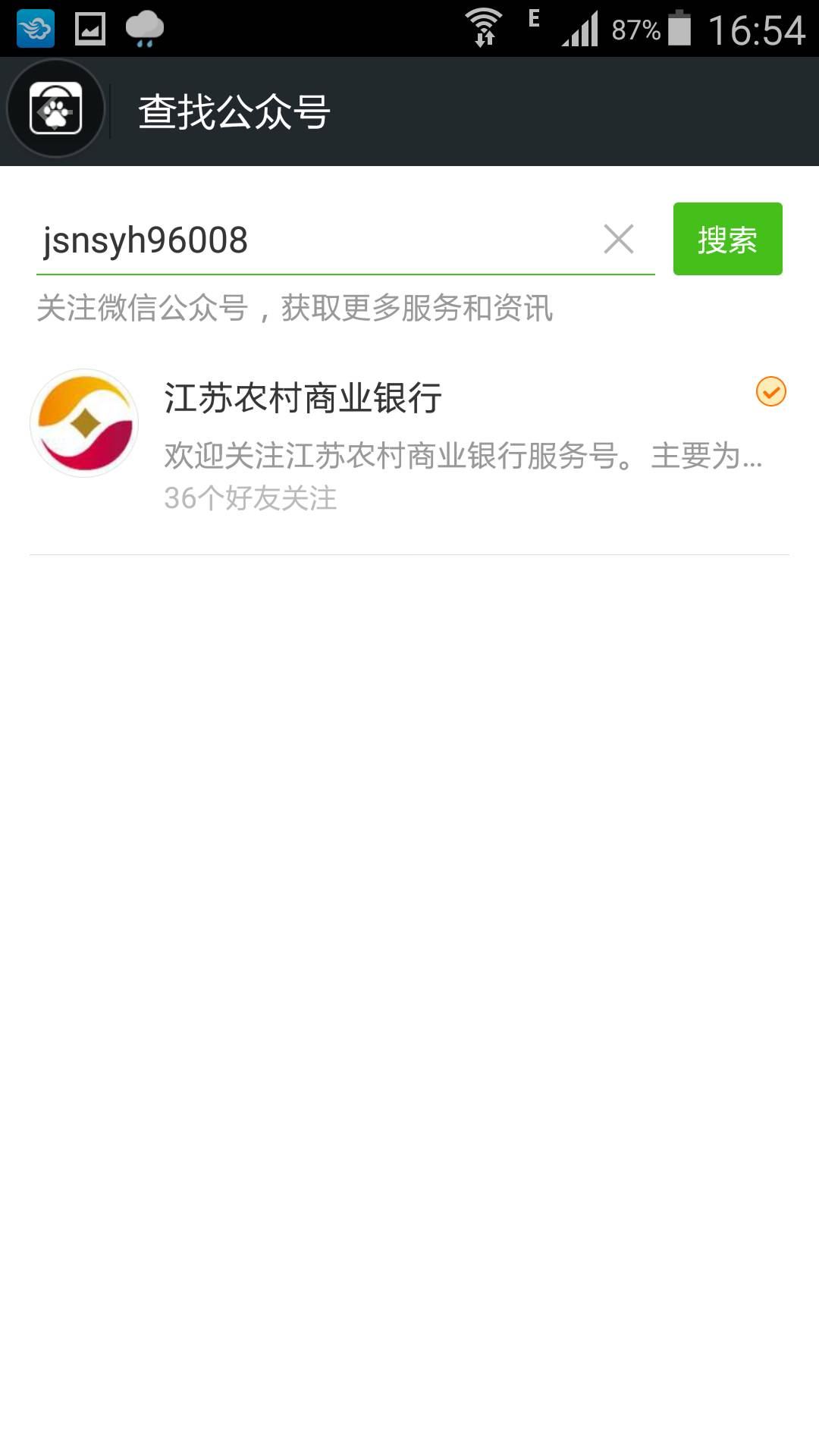
Task: Clear the search text with X
Action: 619,240
